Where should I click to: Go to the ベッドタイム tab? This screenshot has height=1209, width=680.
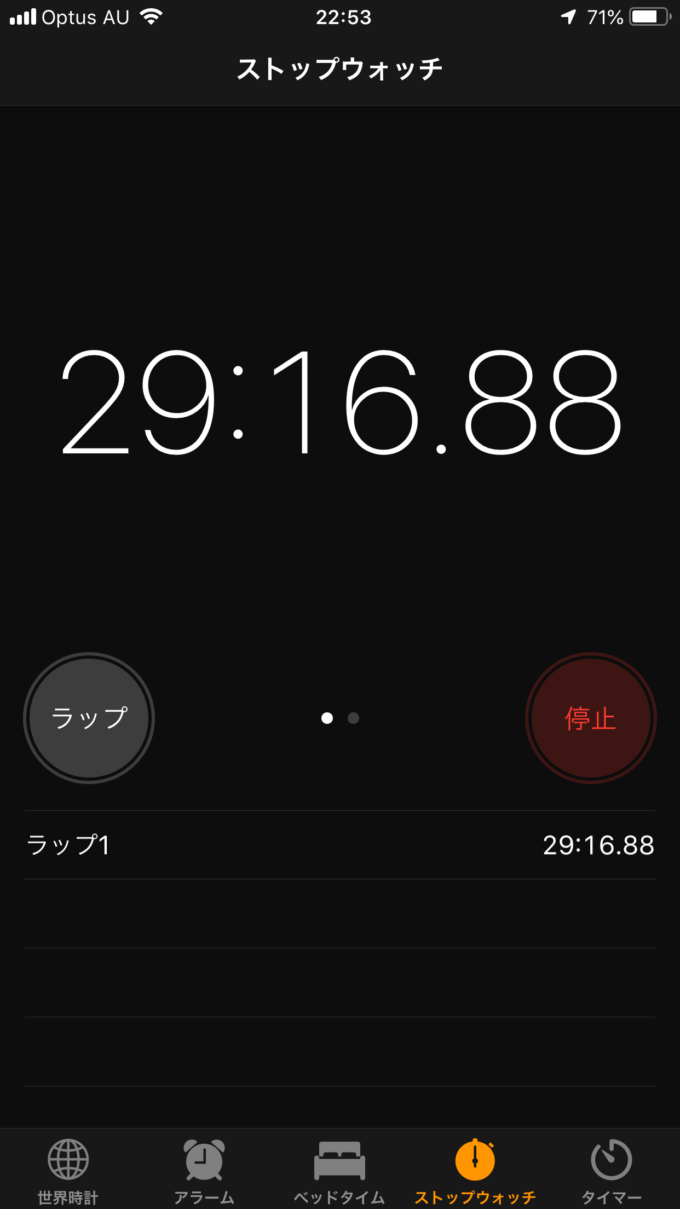click(x=340, y=1171)
